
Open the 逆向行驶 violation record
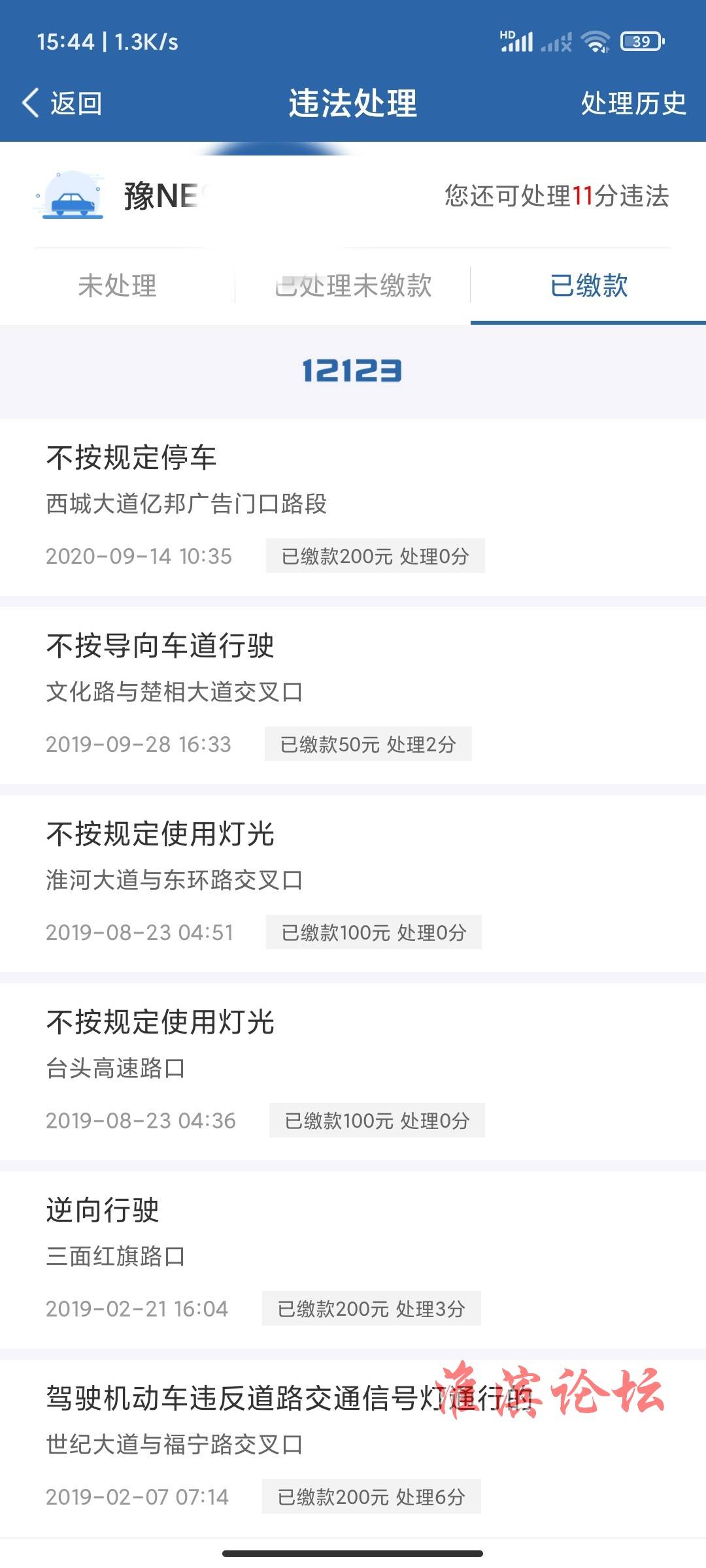pos(353,1260)
